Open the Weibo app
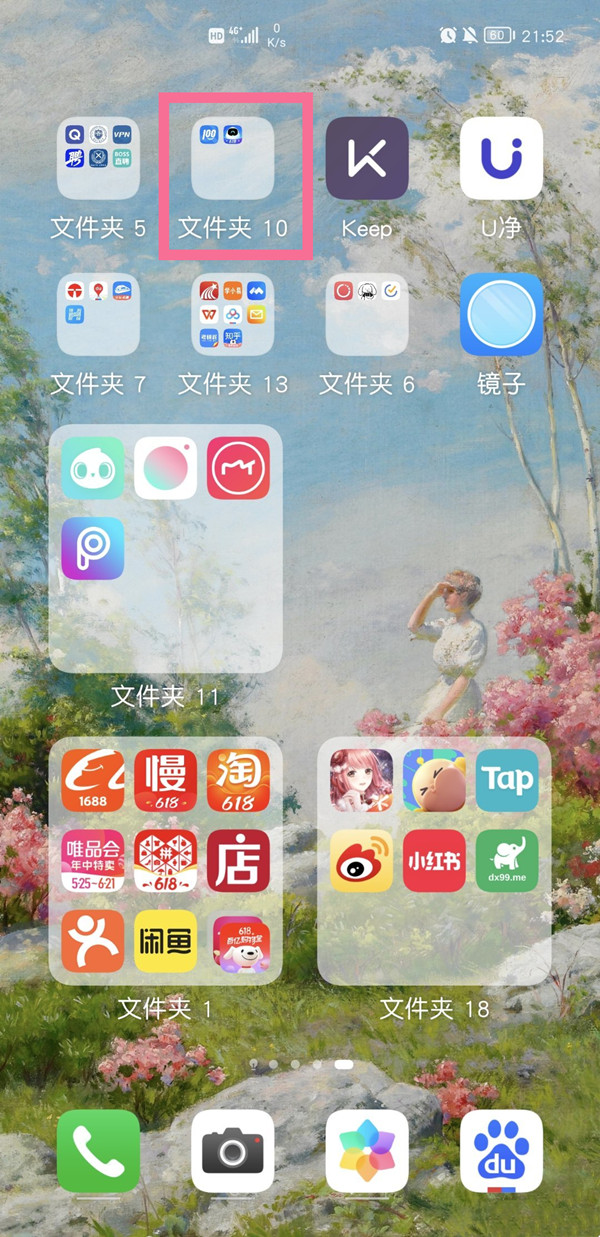600x1237 pixels. [361, 860]
